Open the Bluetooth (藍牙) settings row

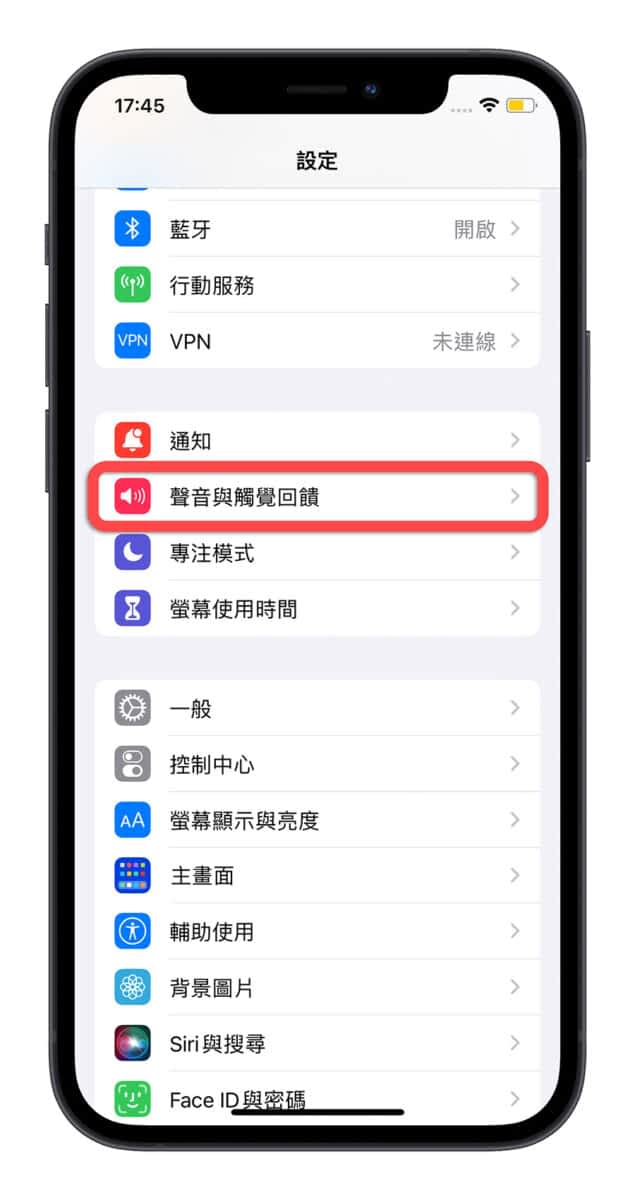[317, 229]
